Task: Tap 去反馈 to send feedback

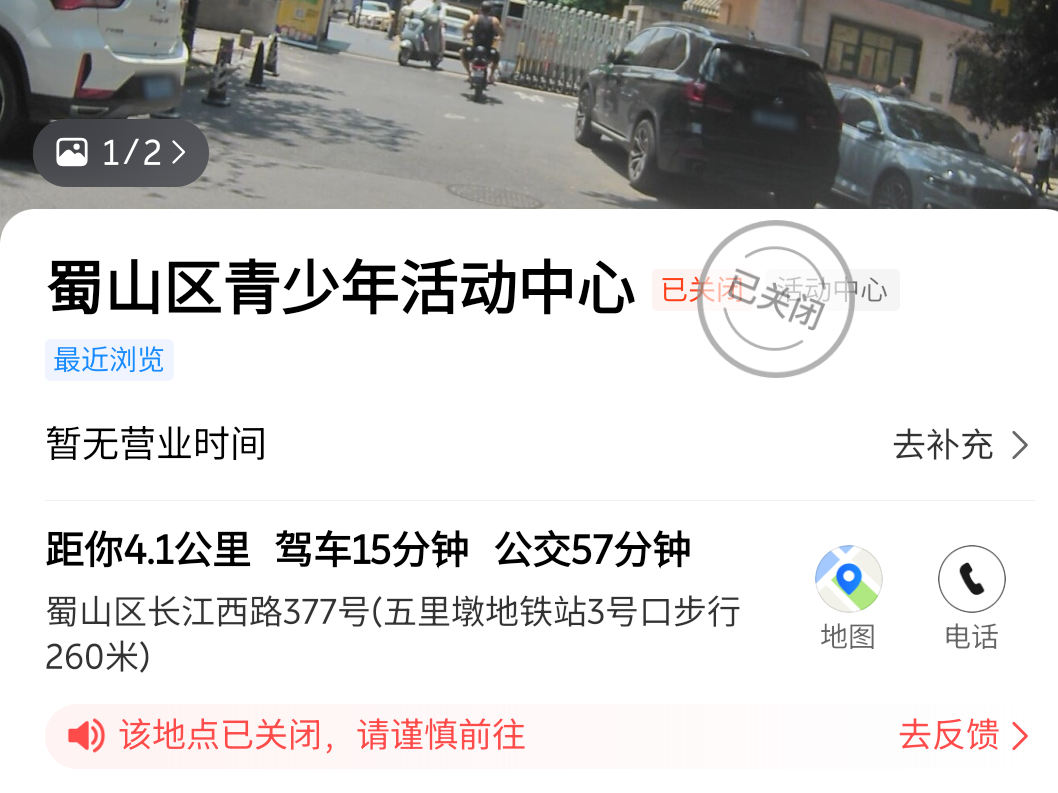Action: coord(963,736)
